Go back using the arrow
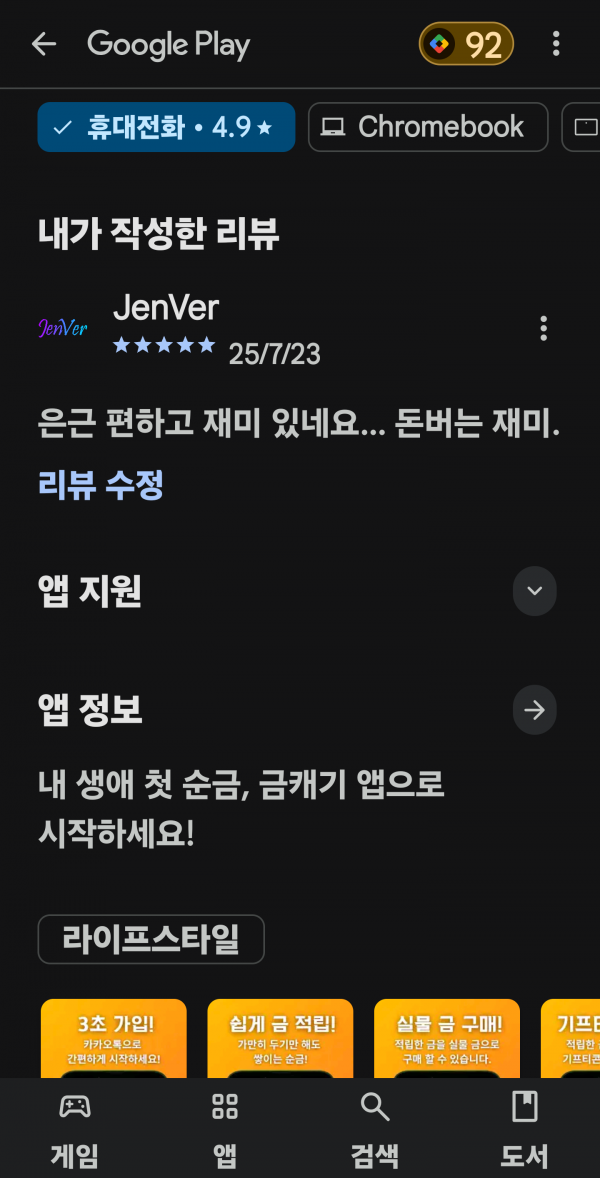Viewport: 600px width, 1178px height. 44,44
